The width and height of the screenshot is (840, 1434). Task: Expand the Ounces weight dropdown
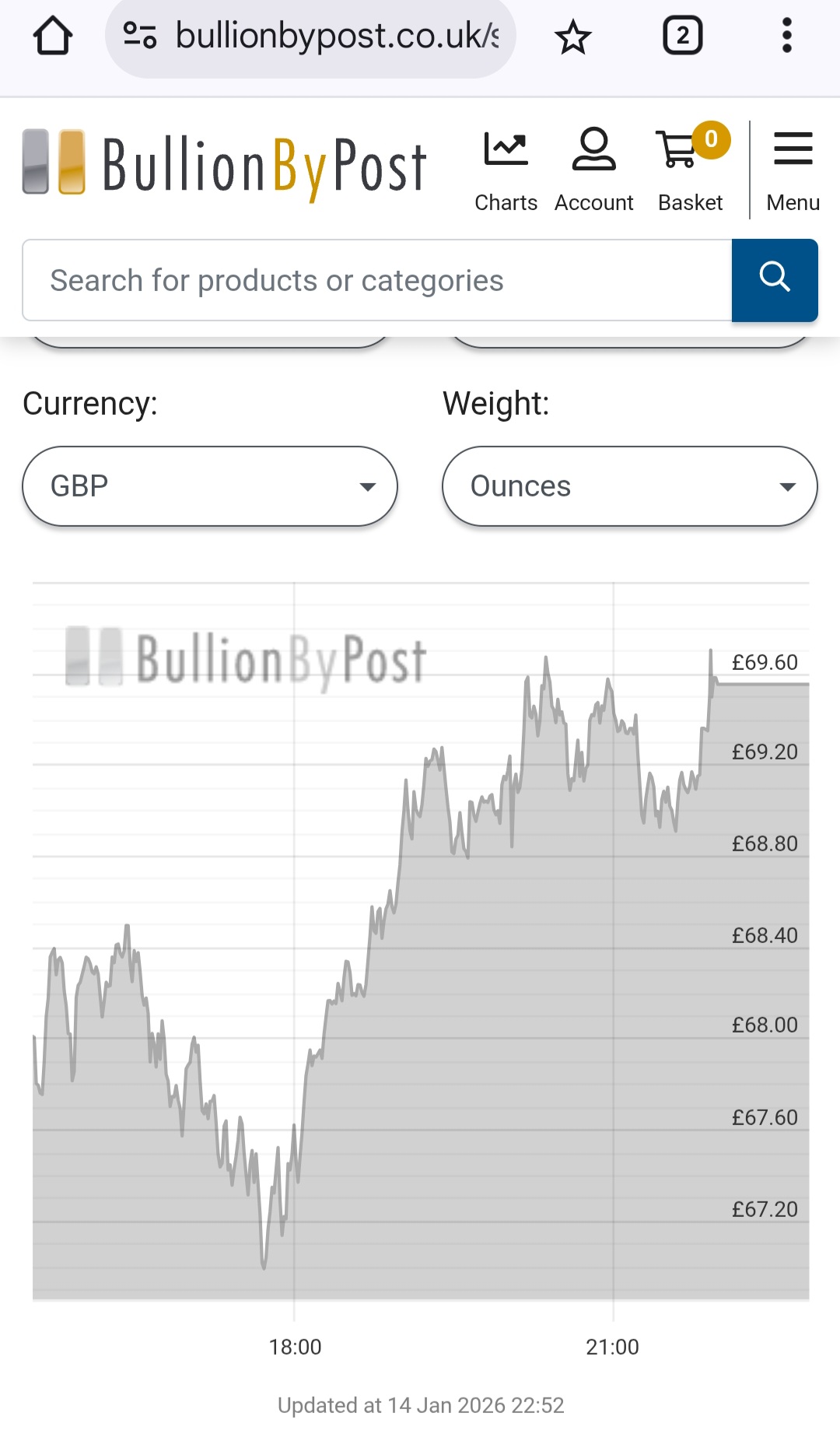point(629,486)
